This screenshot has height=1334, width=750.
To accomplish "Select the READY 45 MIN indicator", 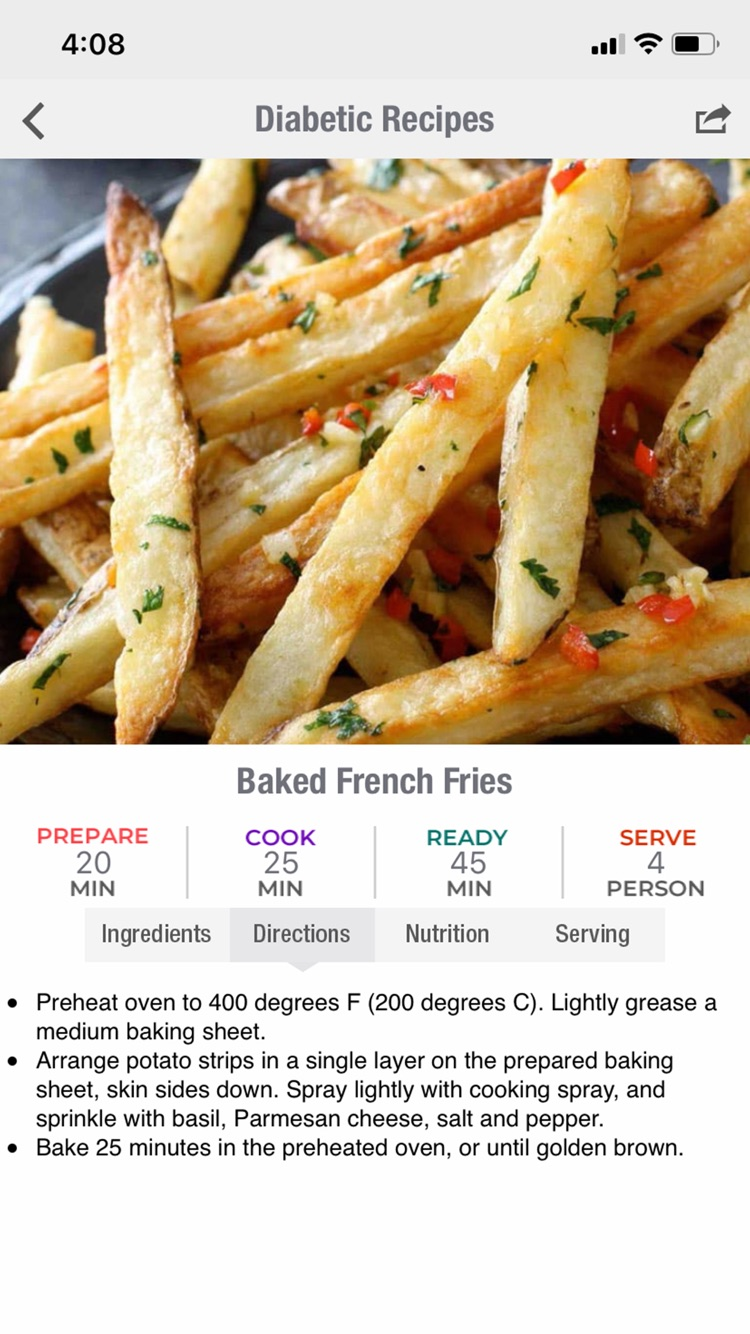I will 466,861.
